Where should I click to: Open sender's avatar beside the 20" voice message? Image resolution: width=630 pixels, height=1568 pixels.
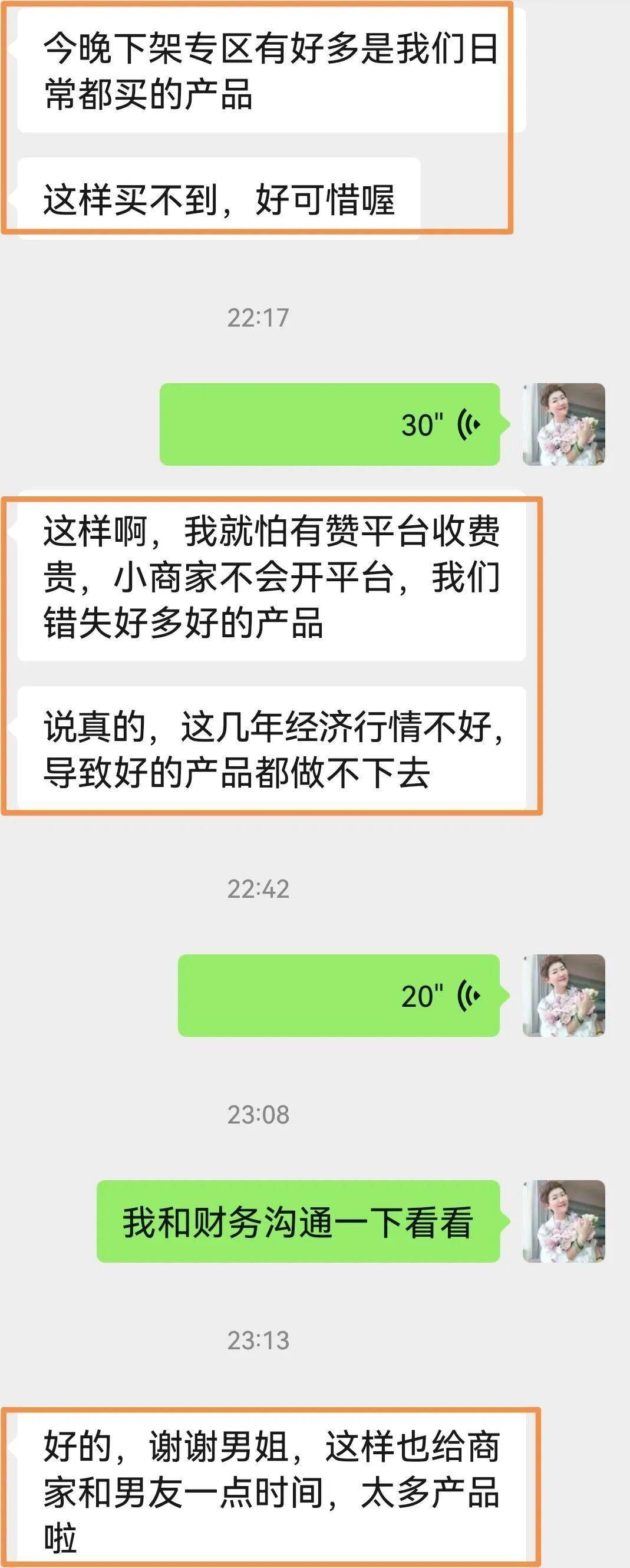[563, 995]
